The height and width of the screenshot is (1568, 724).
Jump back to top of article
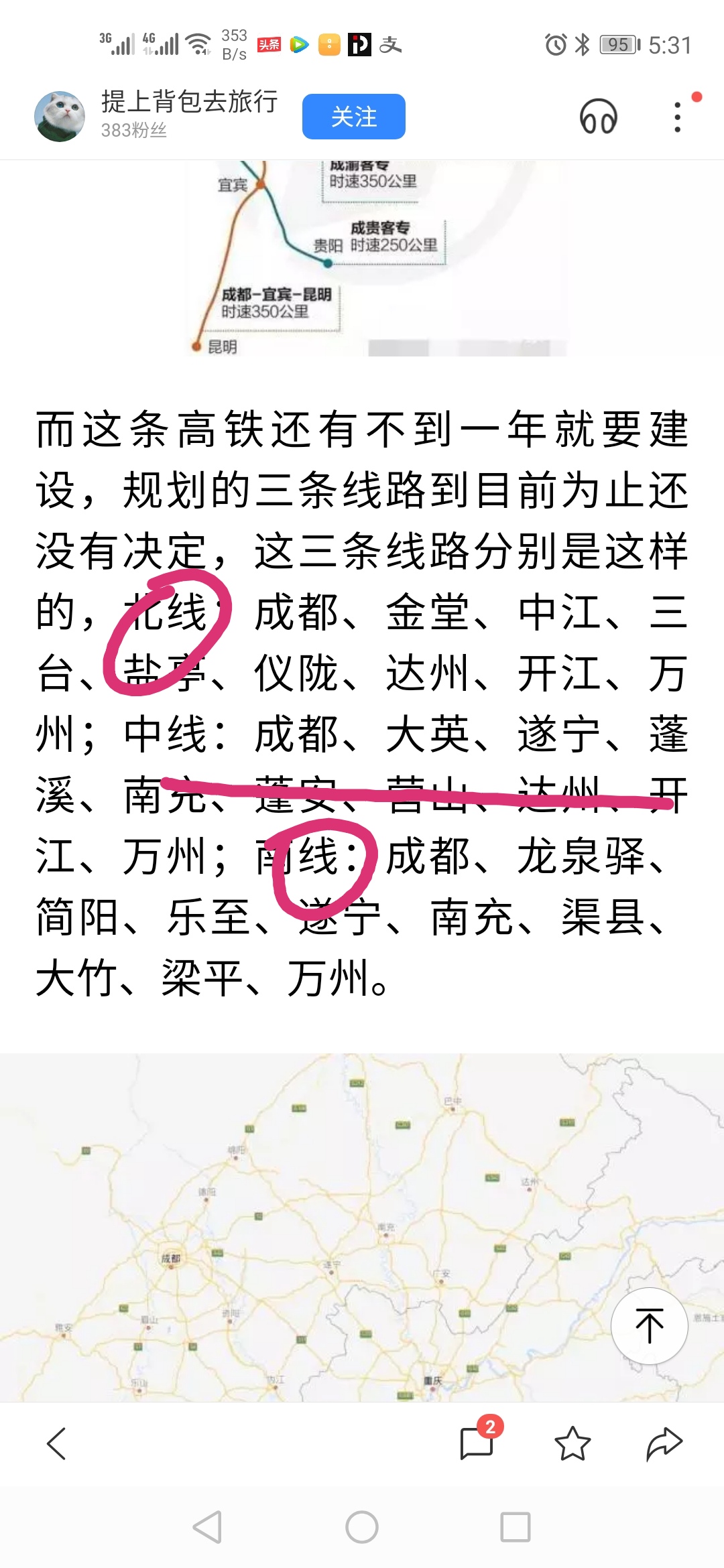tap(649, 1325)
